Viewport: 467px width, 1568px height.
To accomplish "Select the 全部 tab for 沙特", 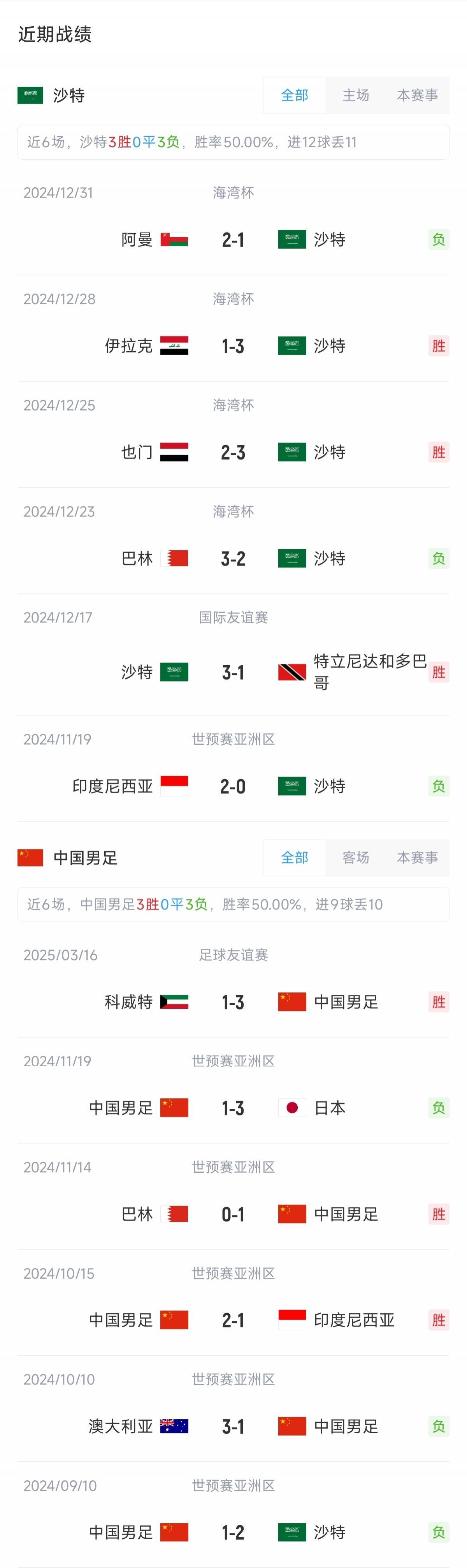I will pyautogui.click(x=294, y=95).
